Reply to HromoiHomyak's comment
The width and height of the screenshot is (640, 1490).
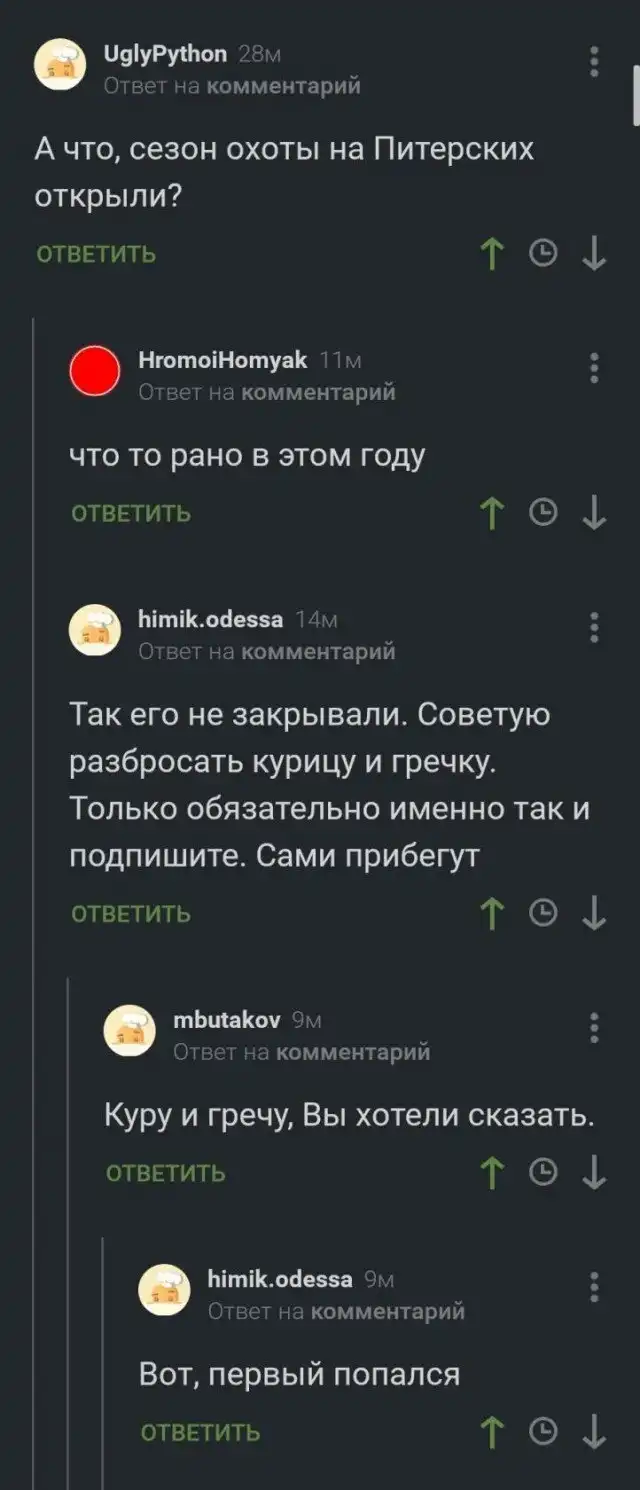coord(131,514)
